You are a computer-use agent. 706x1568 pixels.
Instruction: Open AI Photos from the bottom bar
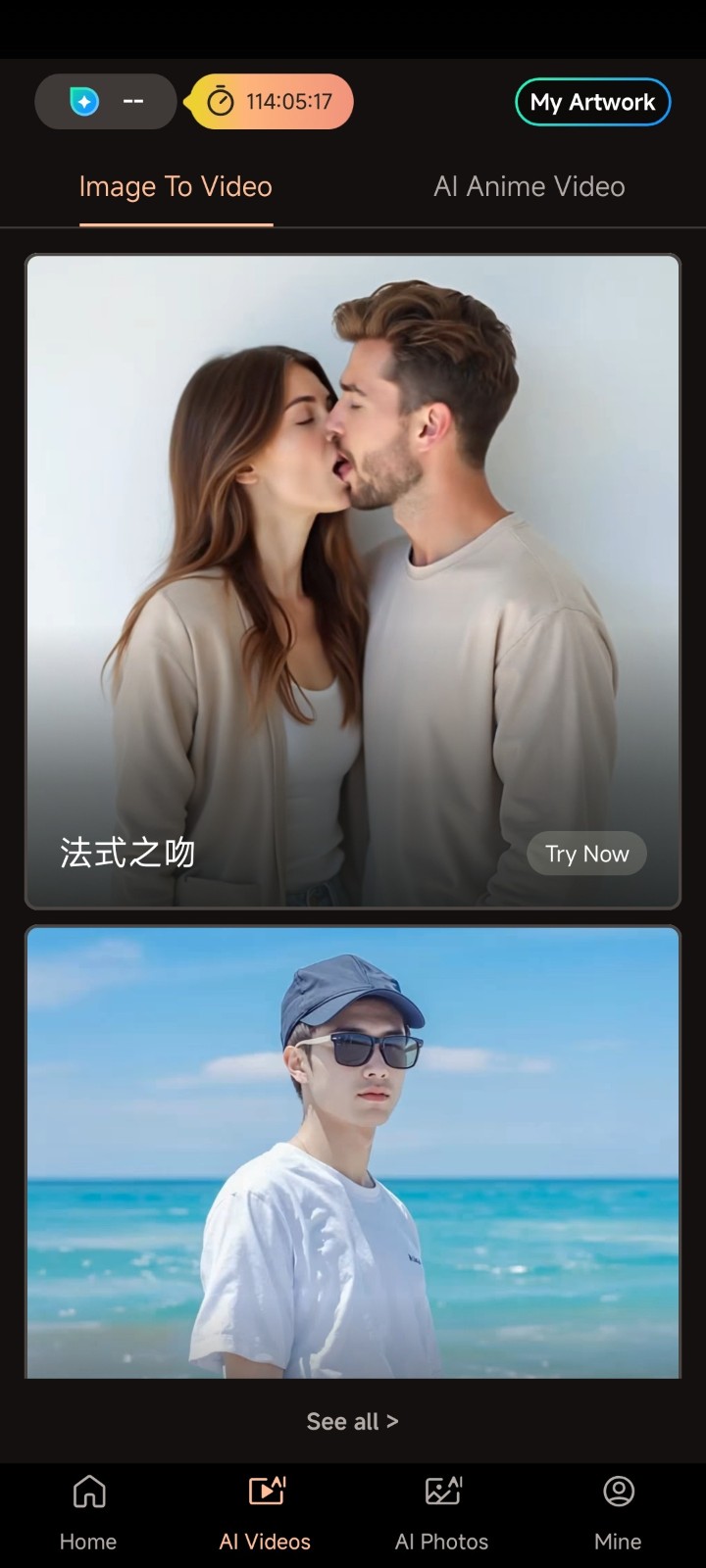pyautogui.click(x=441, y=1491)
